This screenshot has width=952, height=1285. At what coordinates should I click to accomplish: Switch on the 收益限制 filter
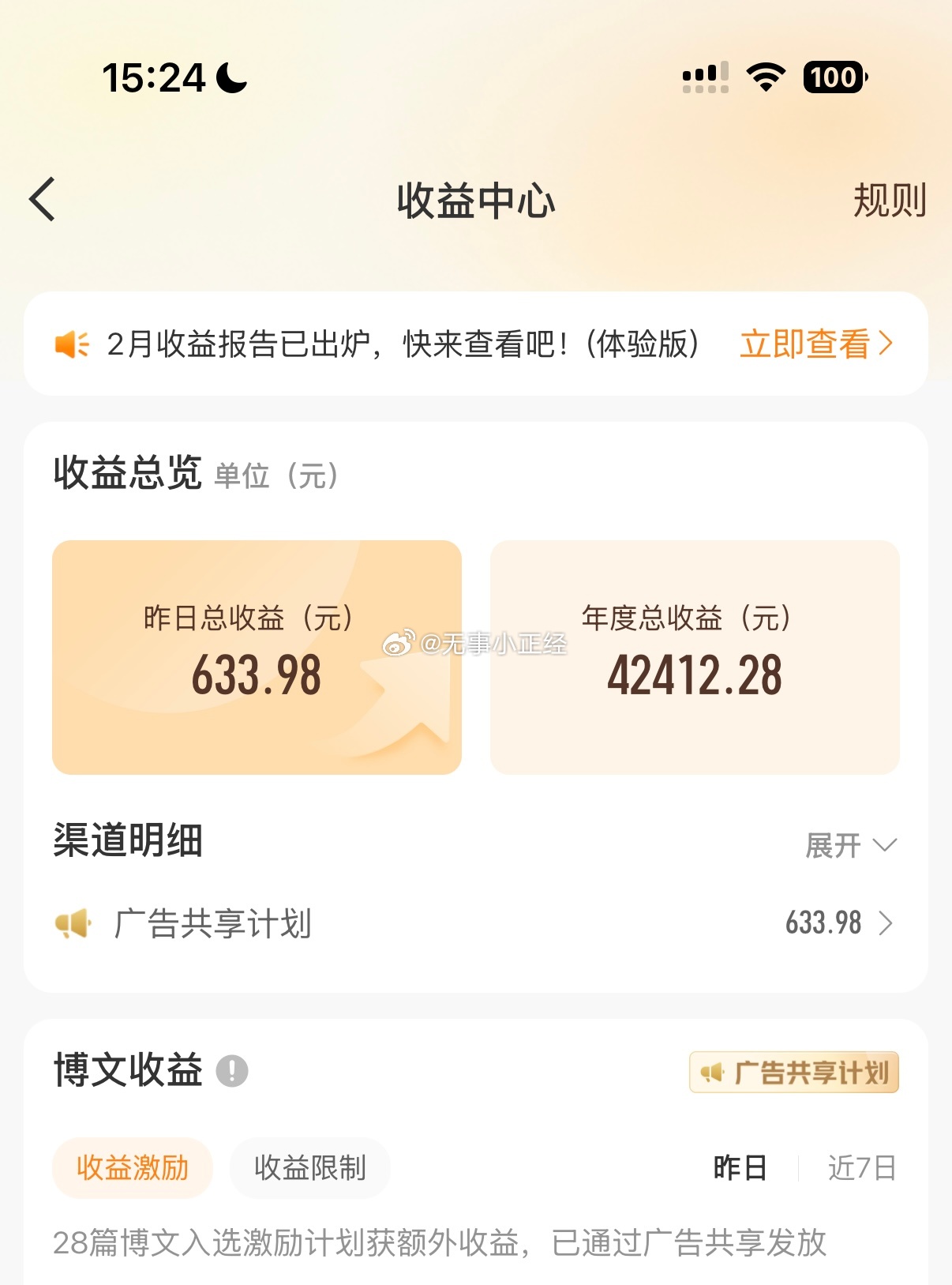(309, 1167)
